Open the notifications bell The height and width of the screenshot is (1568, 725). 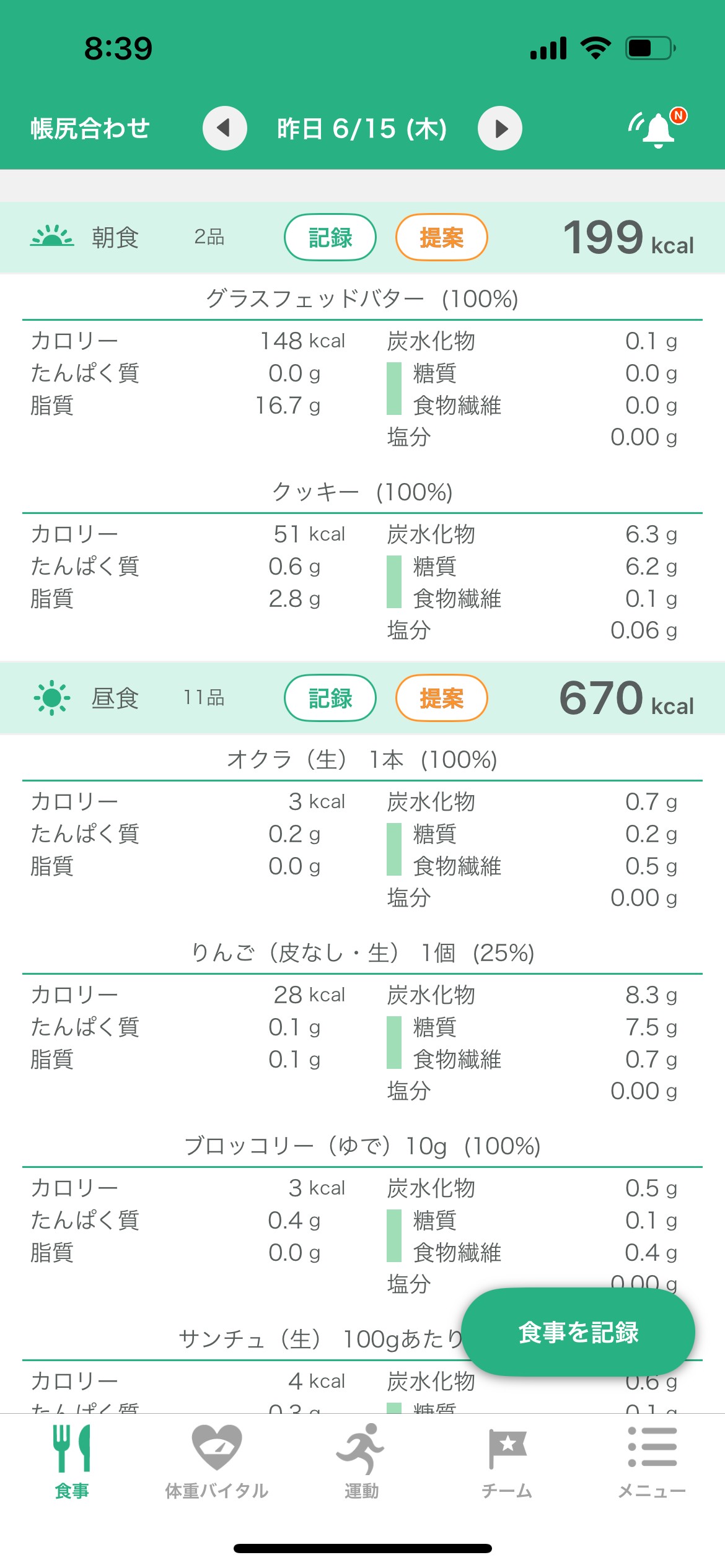pos(658,128)
